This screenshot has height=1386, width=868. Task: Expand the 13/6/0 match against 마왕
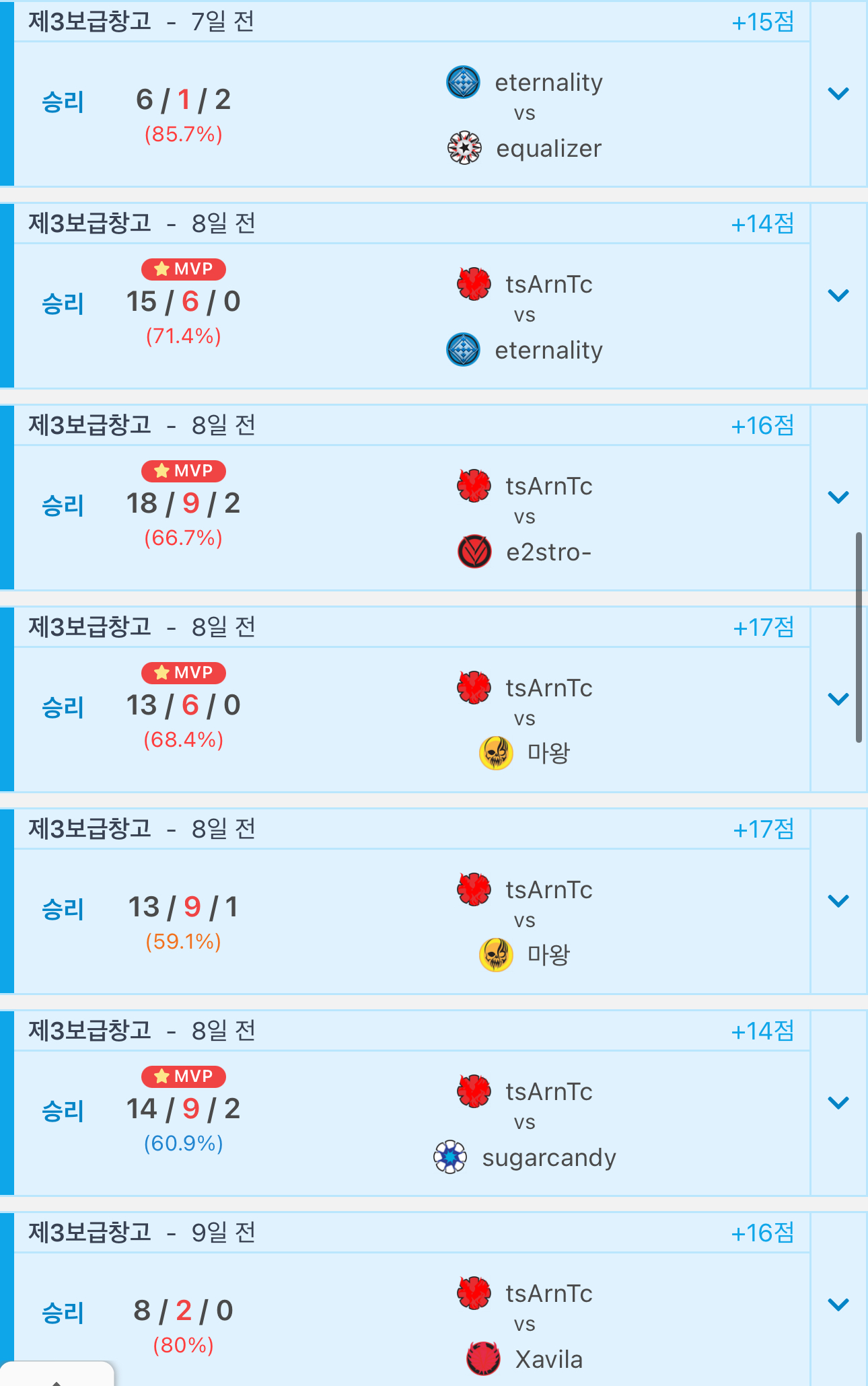838,699
